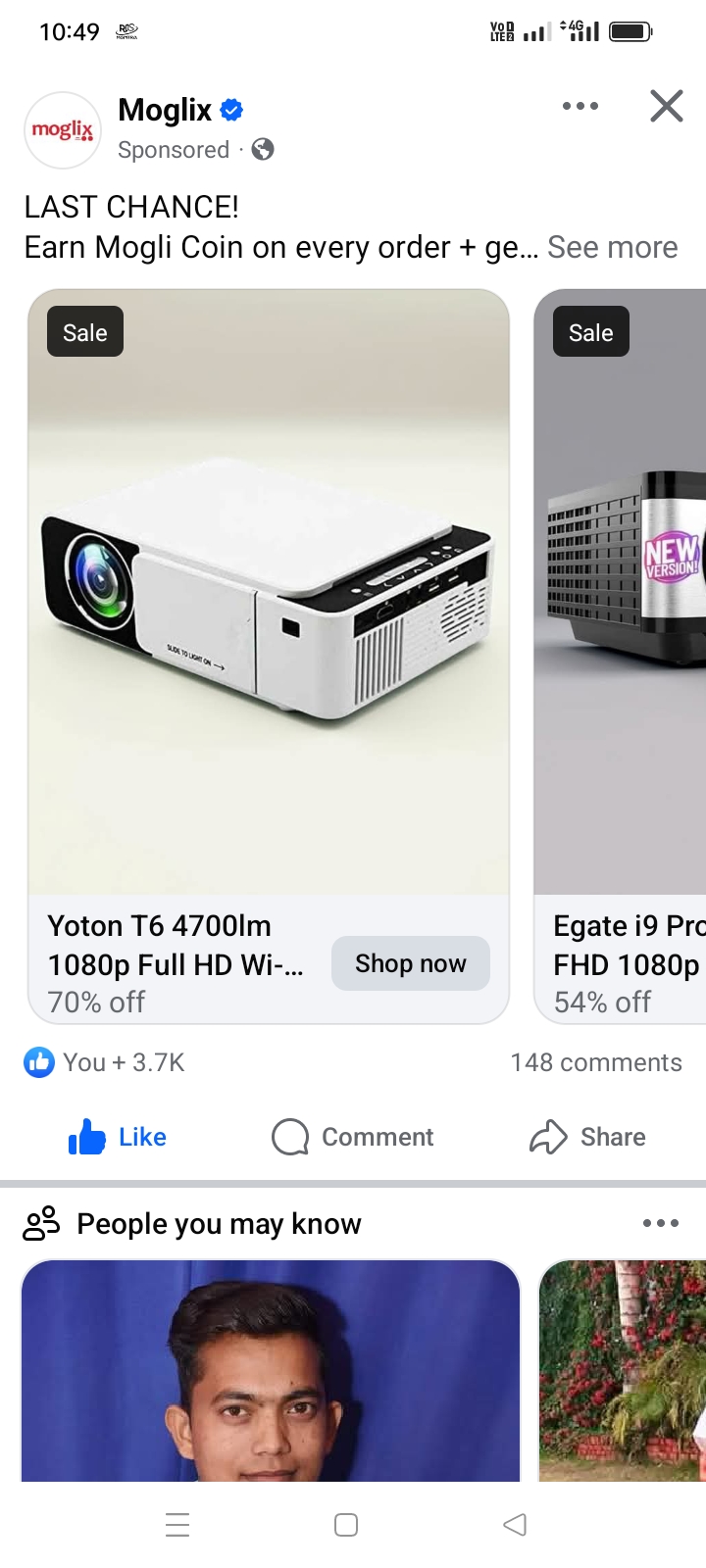This screenshot has width=706, height=1568.
Task: Expand the ad text with See more
Action: point(612,248)
